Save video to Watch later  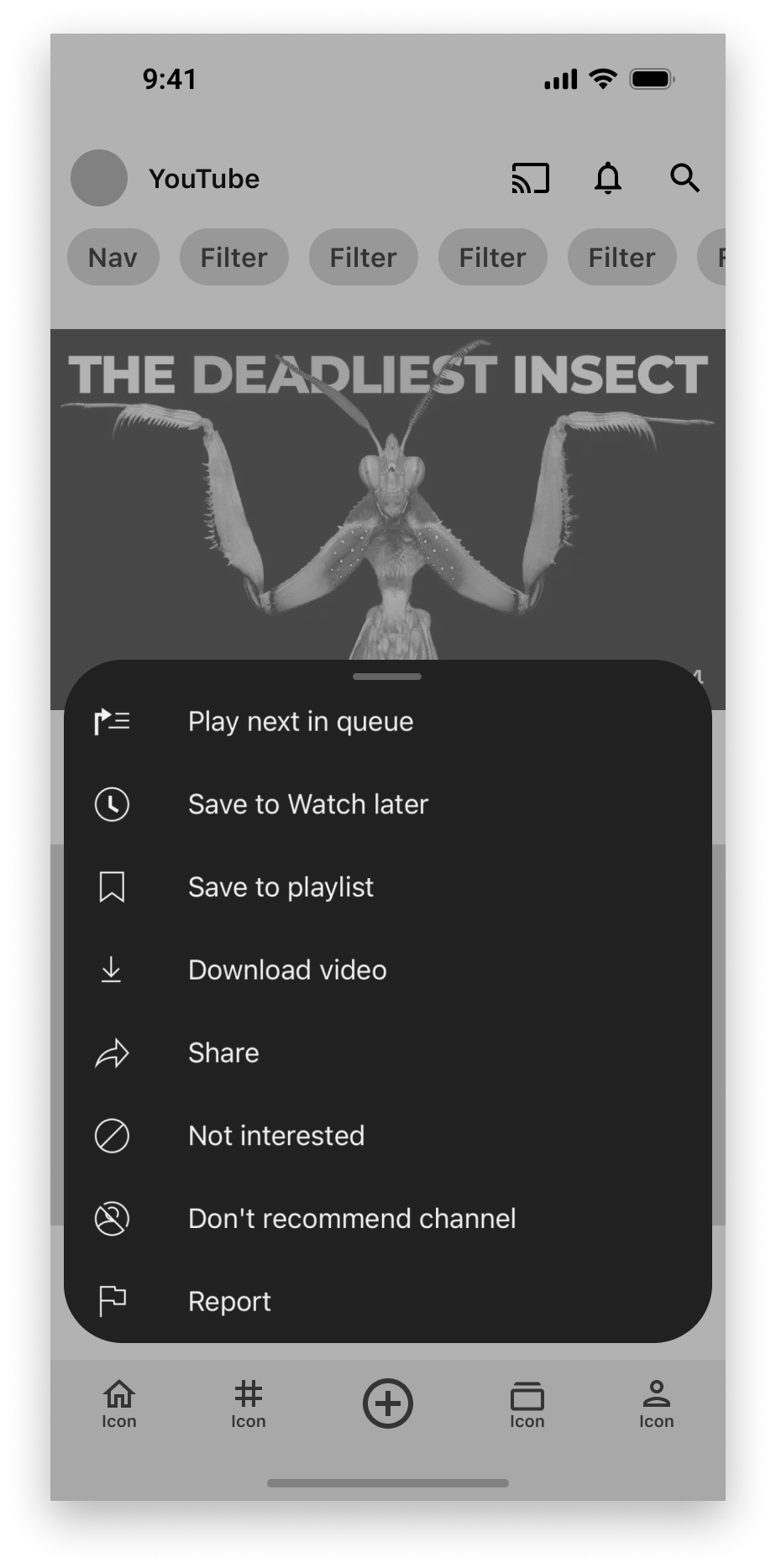tap(387, 804)
